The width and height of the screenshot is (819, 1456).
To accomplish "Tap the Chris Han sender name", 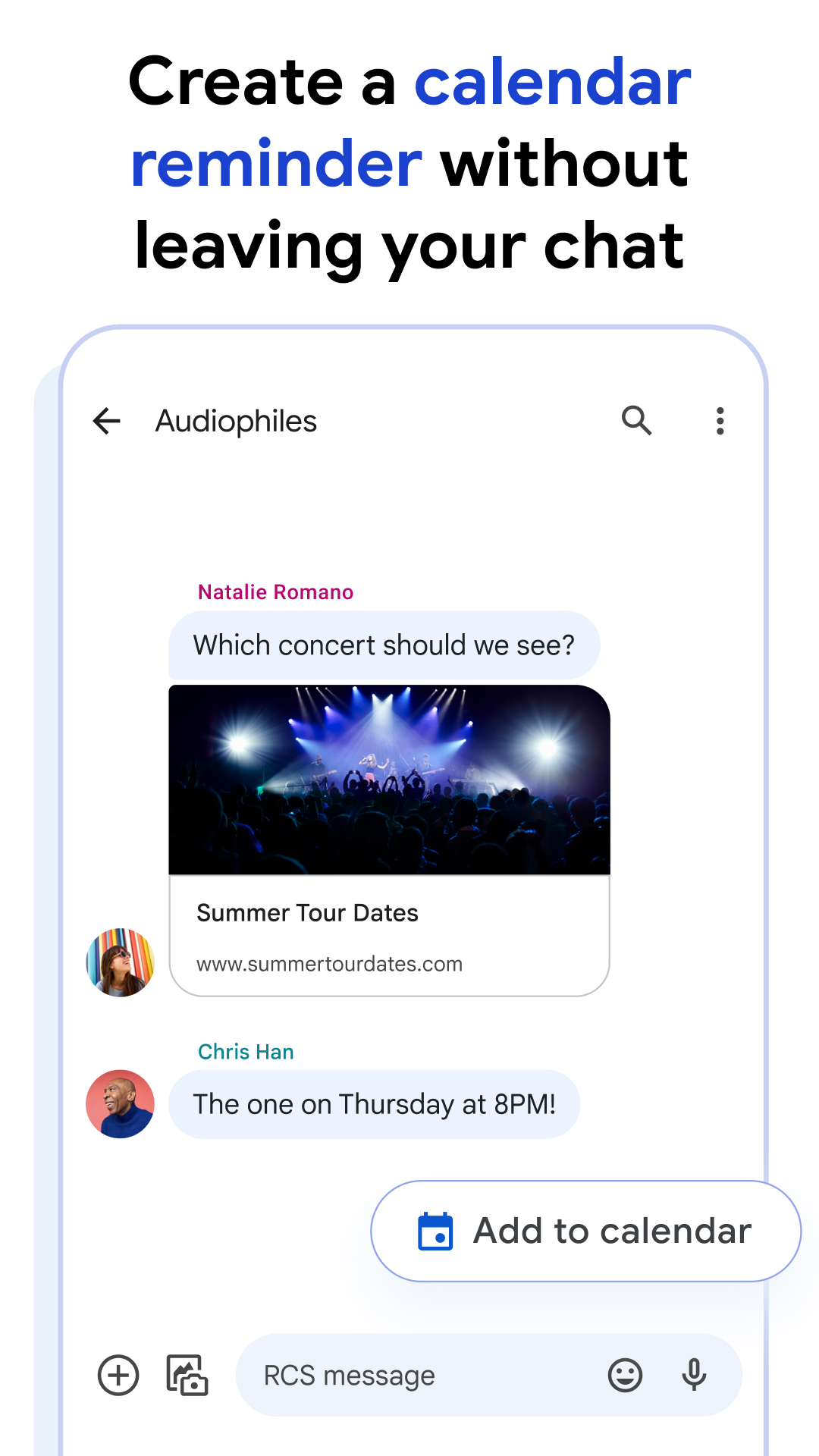I will (x=245, y=1051).
